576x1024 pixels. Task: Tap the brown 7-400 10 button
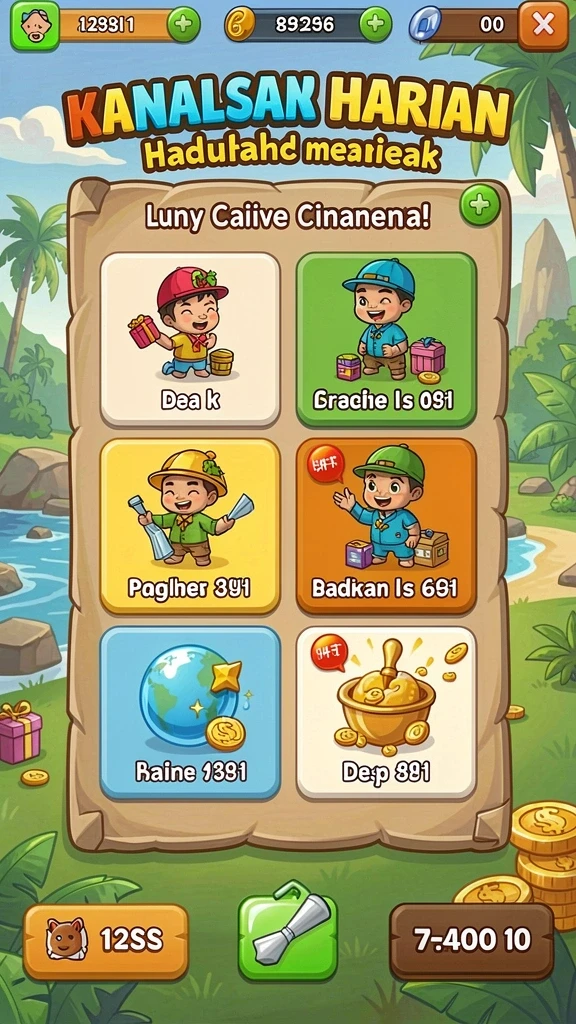point(472,941)
